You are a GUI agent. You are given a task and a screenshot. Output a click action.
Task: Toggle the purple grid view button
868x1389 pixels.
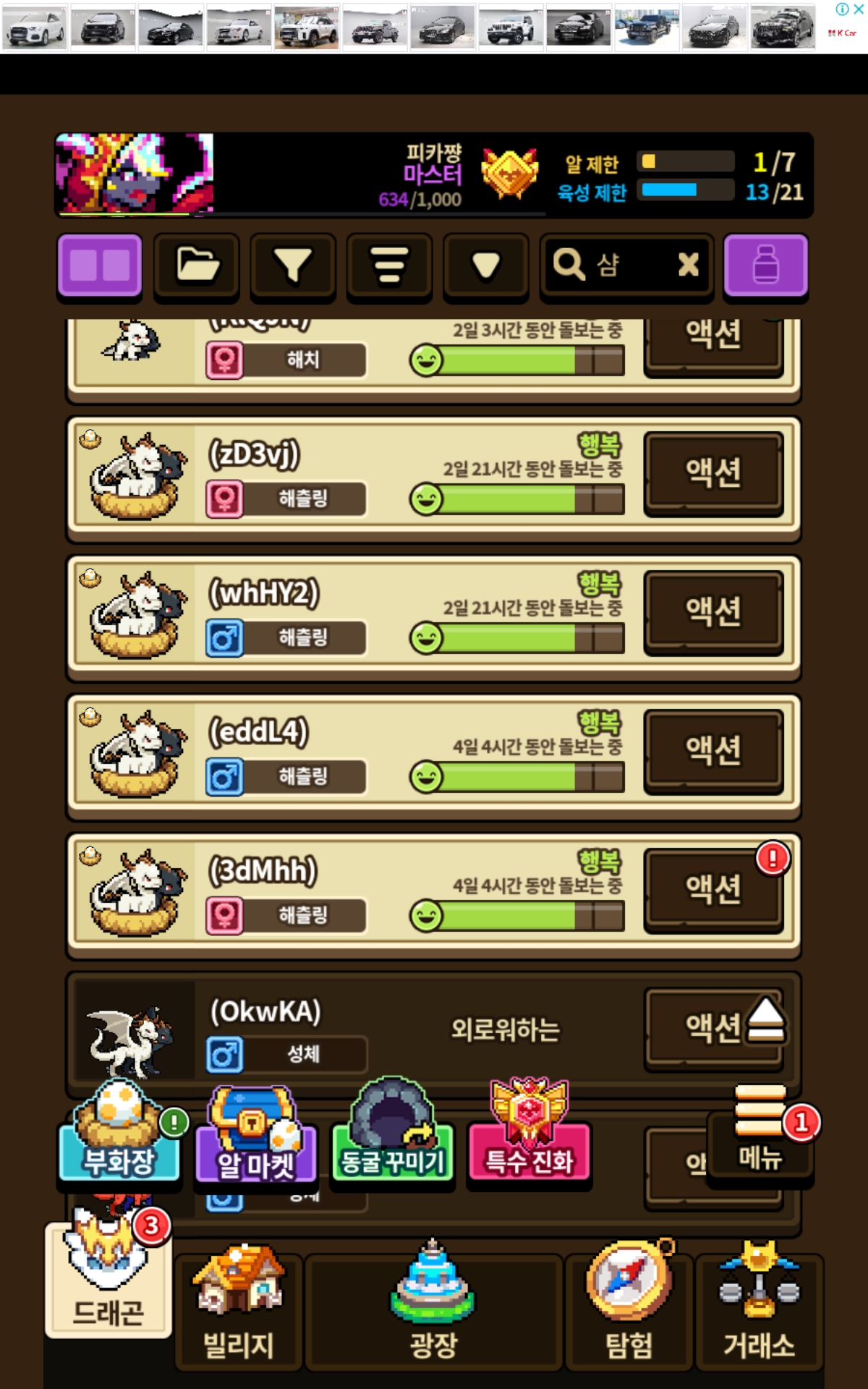pyautogui.click(x=100, y=265)
